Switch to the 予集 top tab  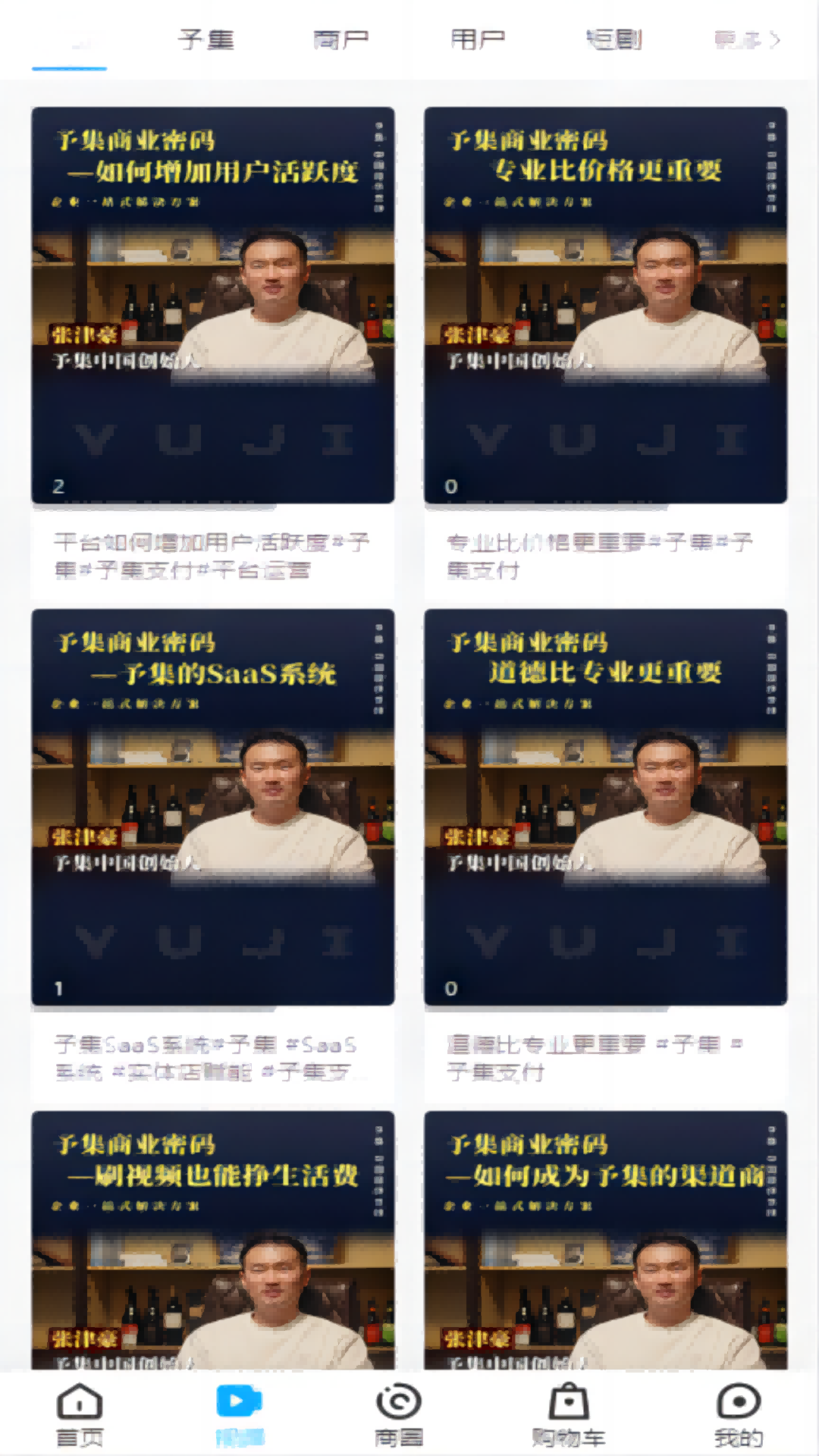coord(206,39)
